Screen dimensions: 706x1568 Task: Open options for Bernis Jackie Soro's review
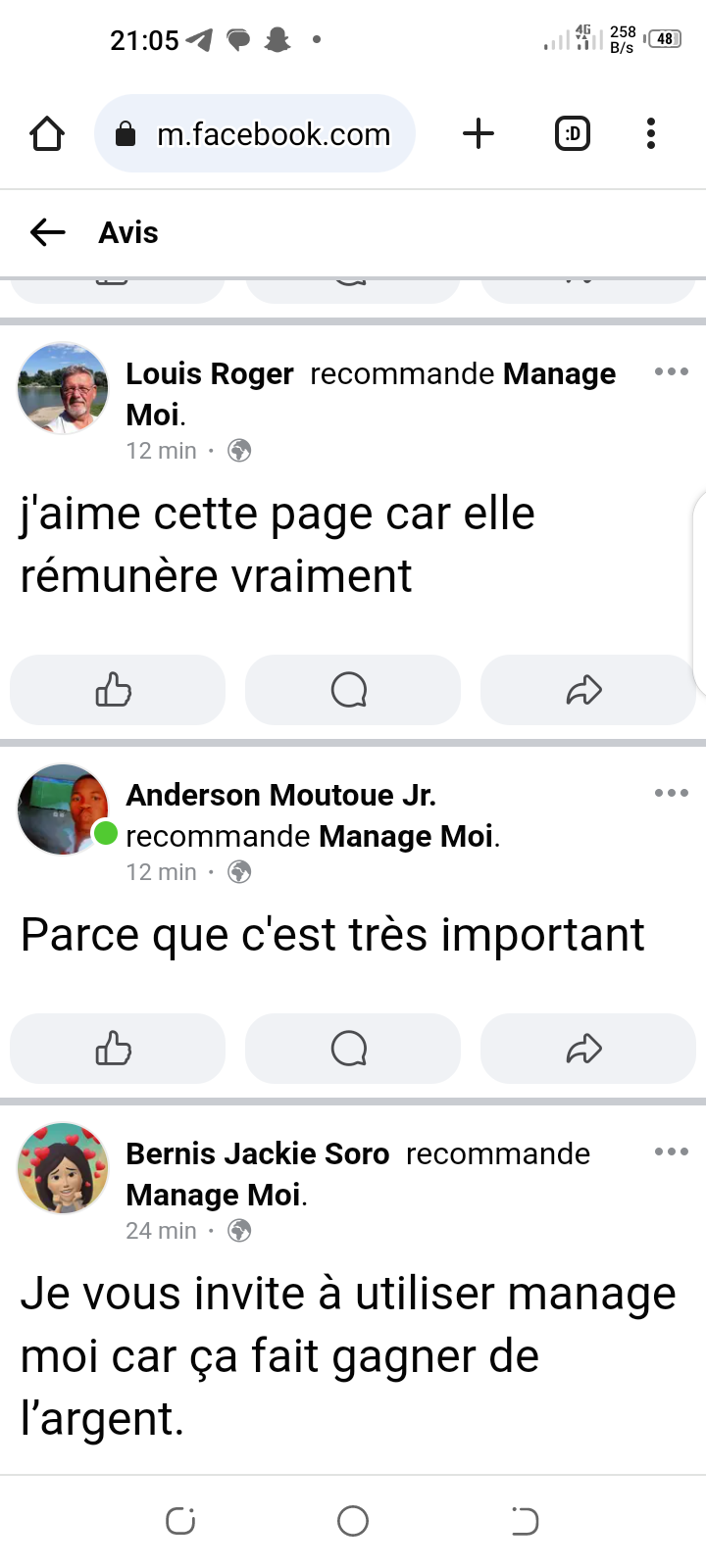click(672, 1151)
